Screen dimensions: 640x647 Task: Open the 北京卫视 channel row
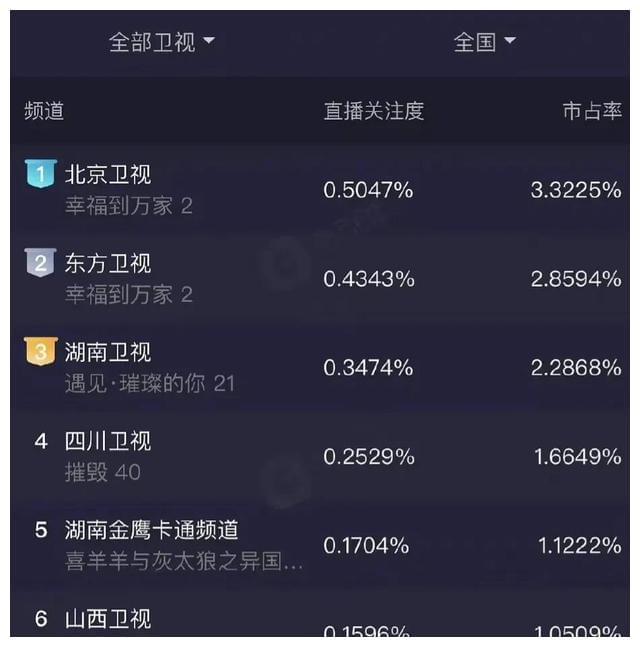[x=108, y=175]
